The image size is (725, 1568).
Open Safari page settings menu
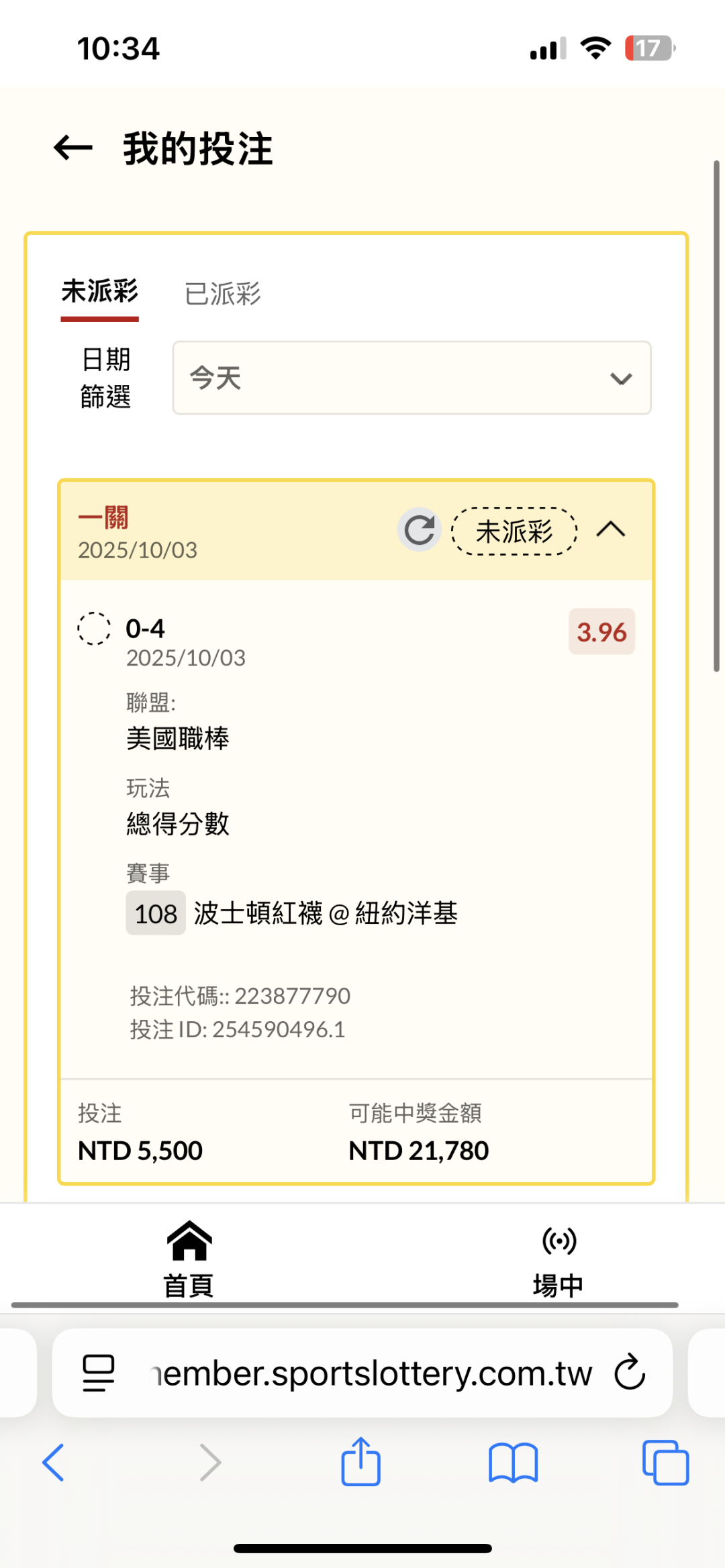click(98, 1373)
